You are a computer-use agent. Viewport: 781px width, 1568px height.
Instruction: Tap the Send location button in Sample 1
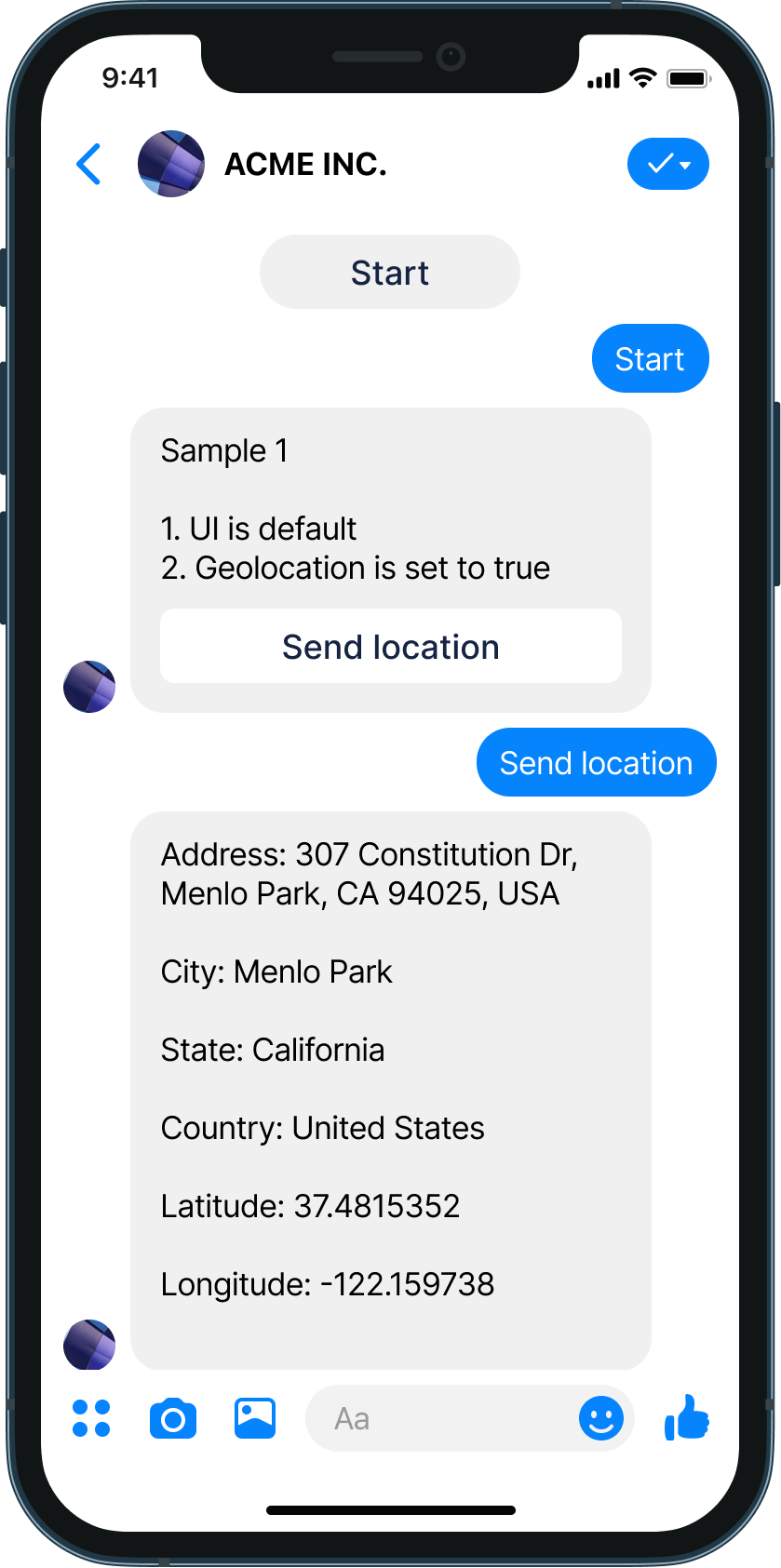[390, 647]
